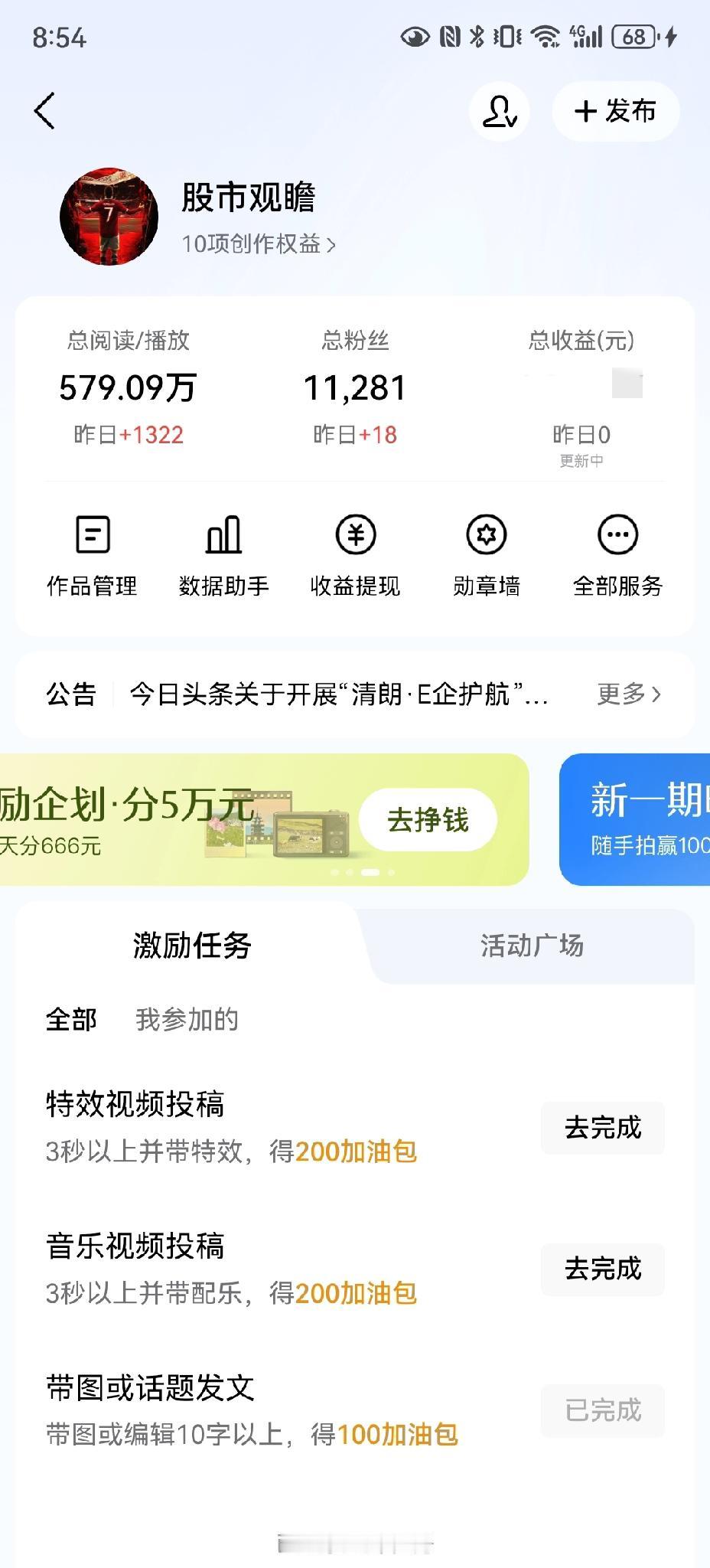Open 作品管理 (works management) icon
This screenshot has height=1568, width=710.
pos(92,555)
